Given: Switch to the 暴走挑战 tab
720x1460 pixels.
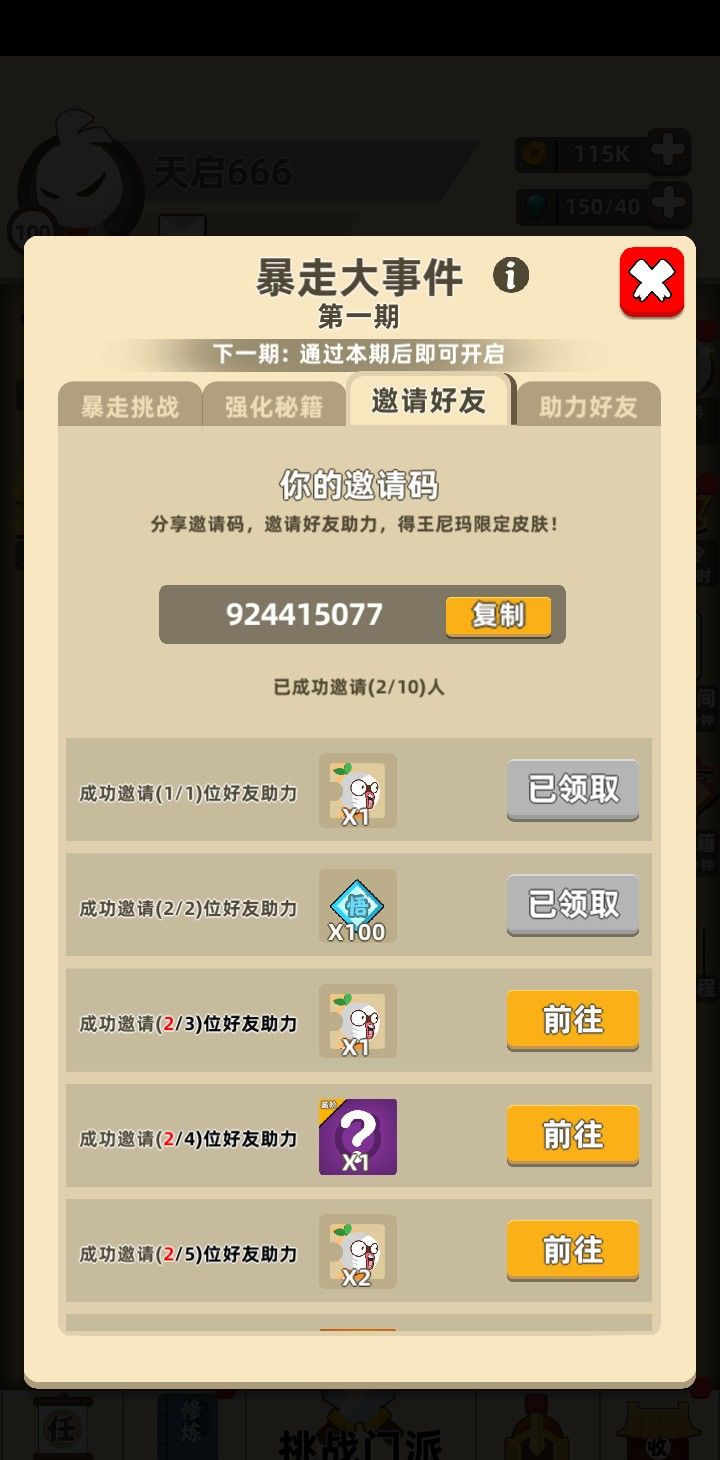Looking at the screenshot, I should 129,403.
